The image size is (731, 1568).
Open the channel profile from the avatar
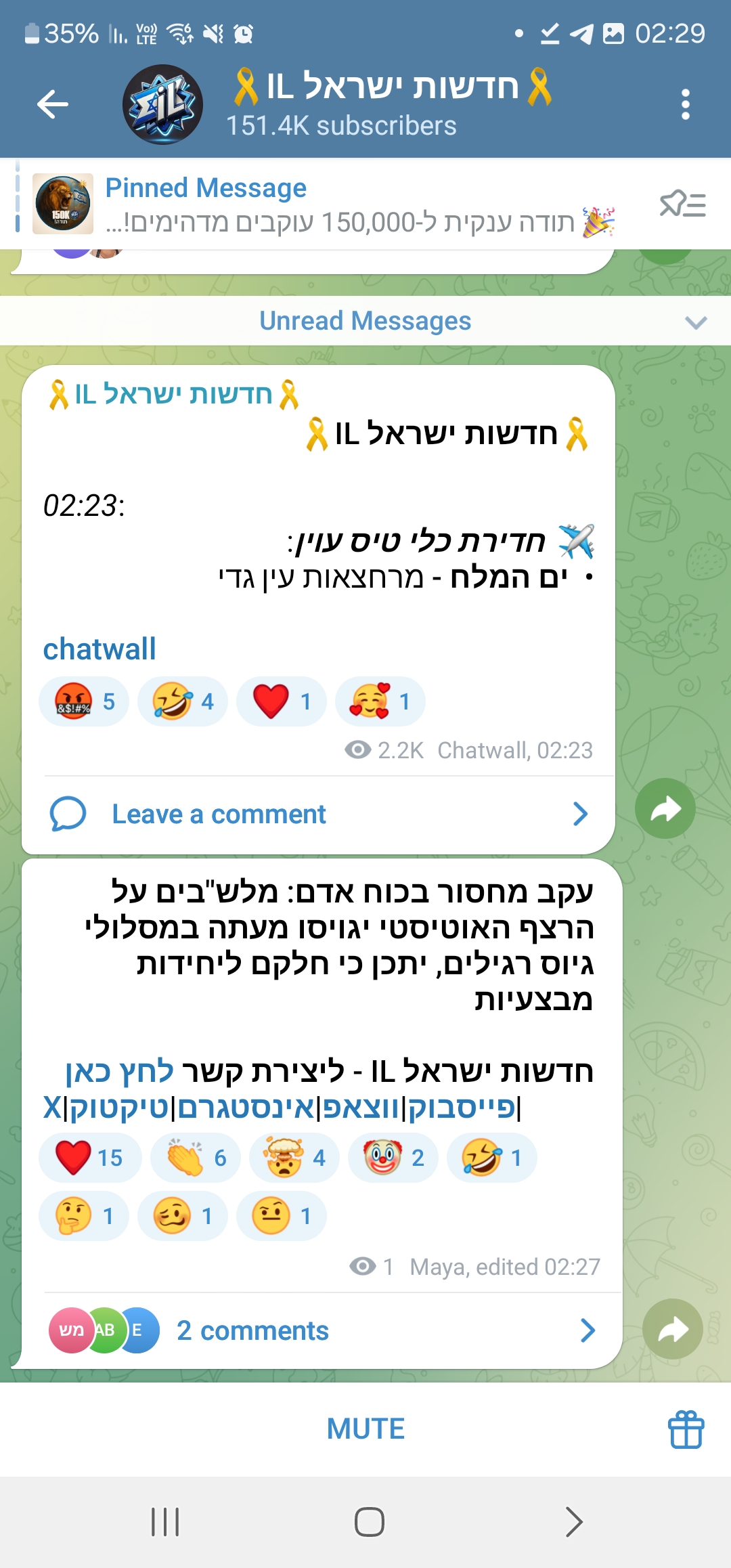point(162,104)
